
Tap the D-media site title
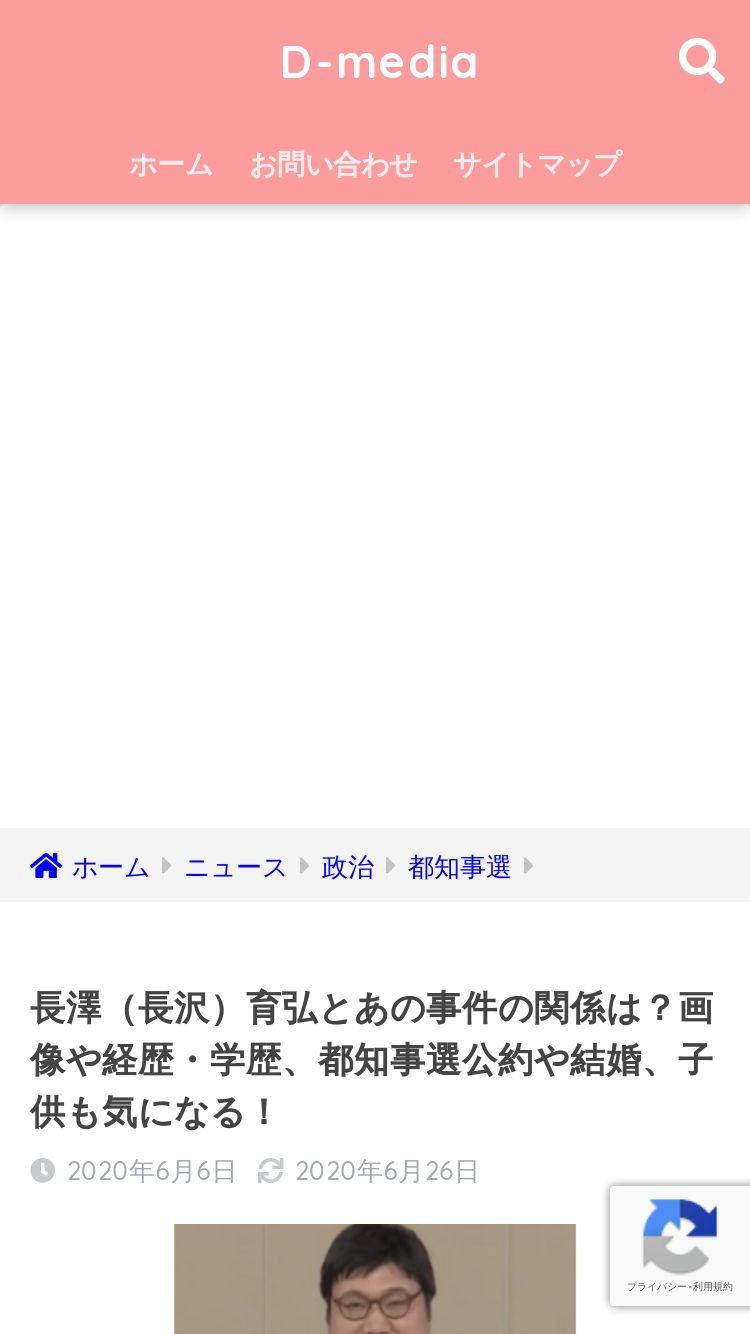tap(379, 62)
